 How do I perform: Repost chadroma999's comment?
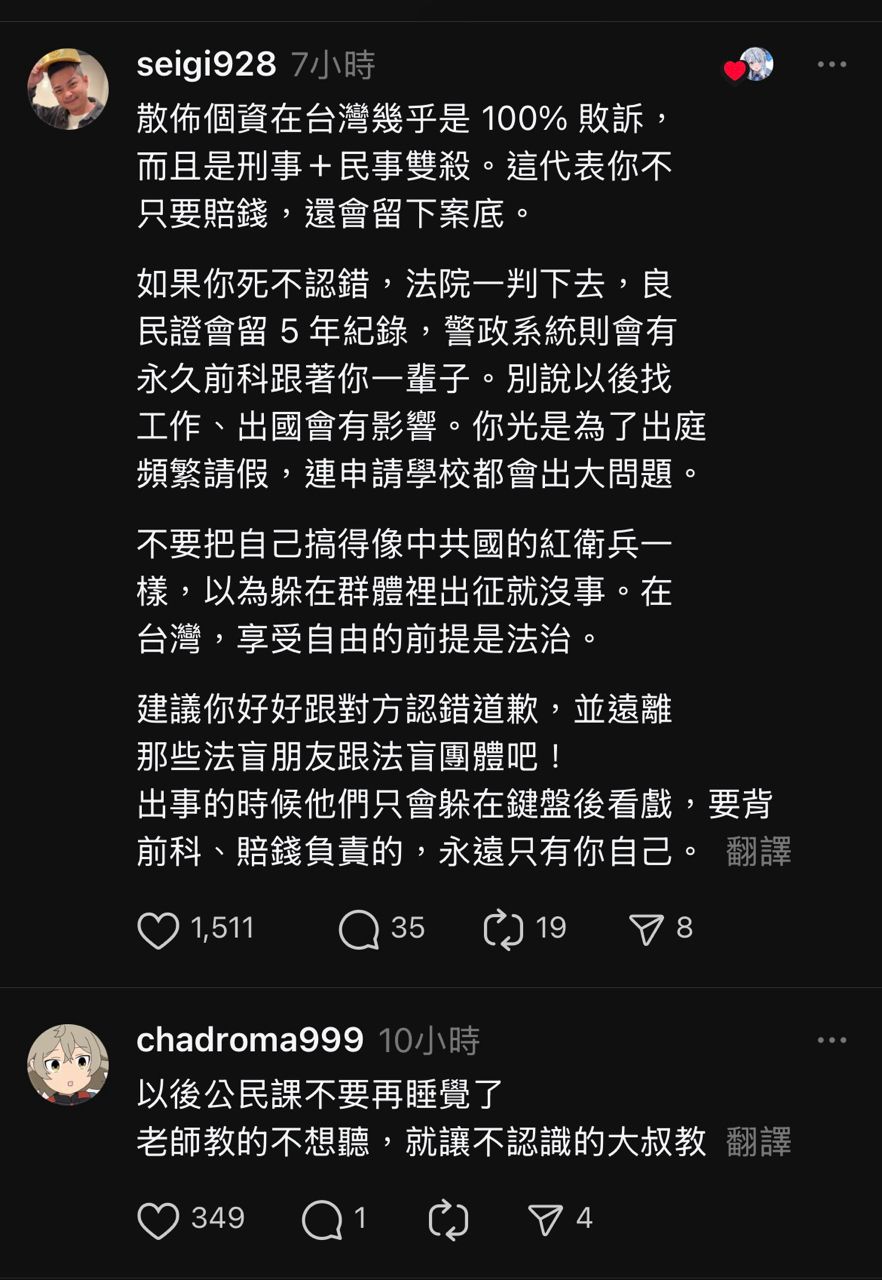click(x=447, y=1218)
